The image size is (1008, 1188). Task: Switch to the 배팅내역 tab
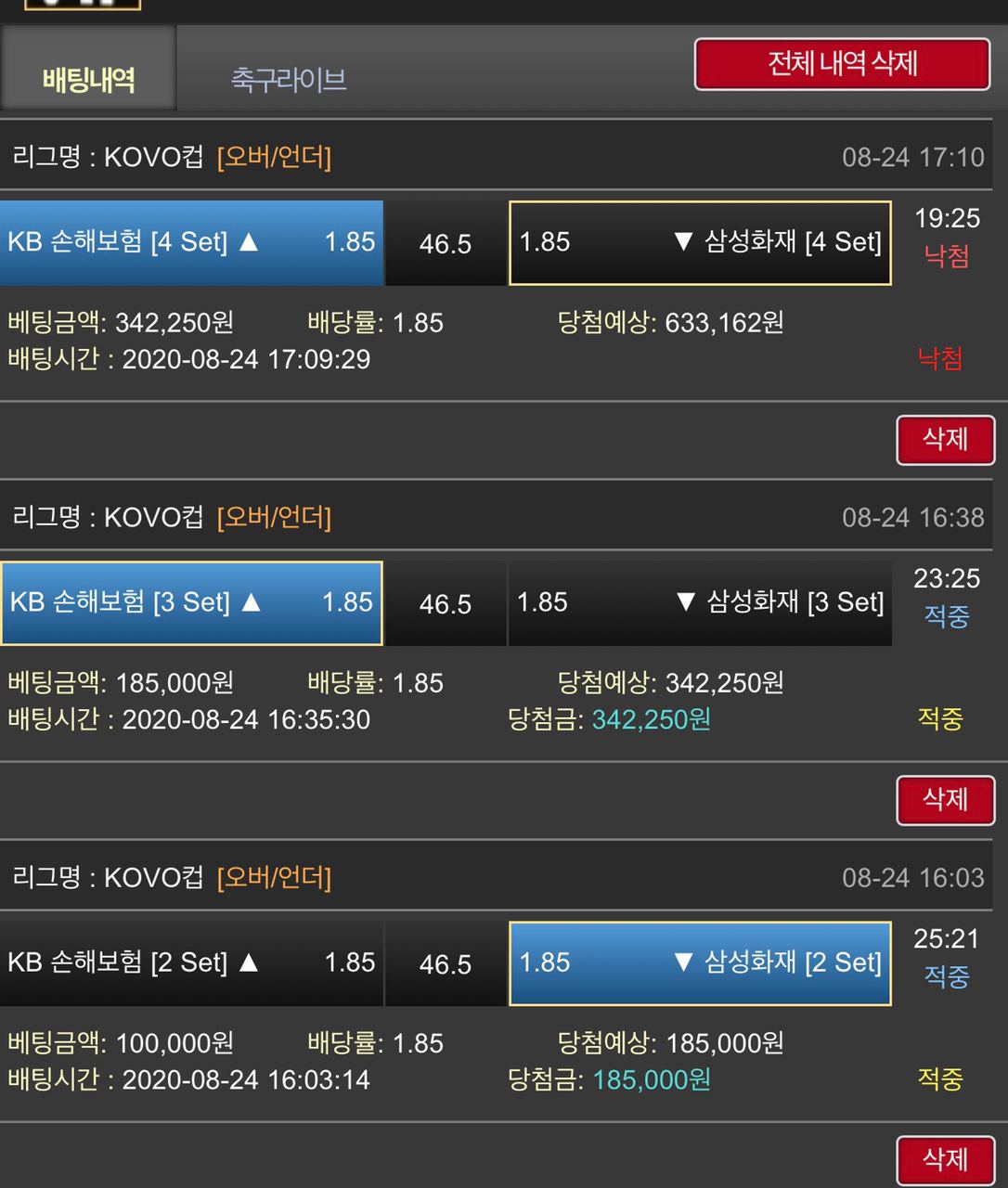click(88, 79)
